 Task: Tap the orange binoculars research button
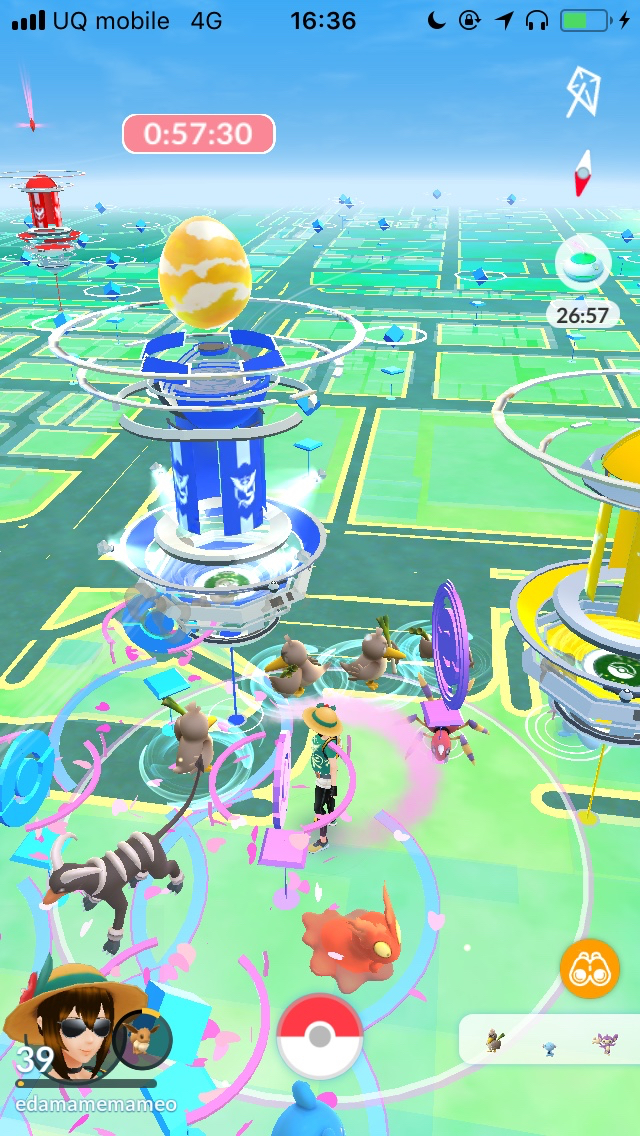click(x=589, y=969)
